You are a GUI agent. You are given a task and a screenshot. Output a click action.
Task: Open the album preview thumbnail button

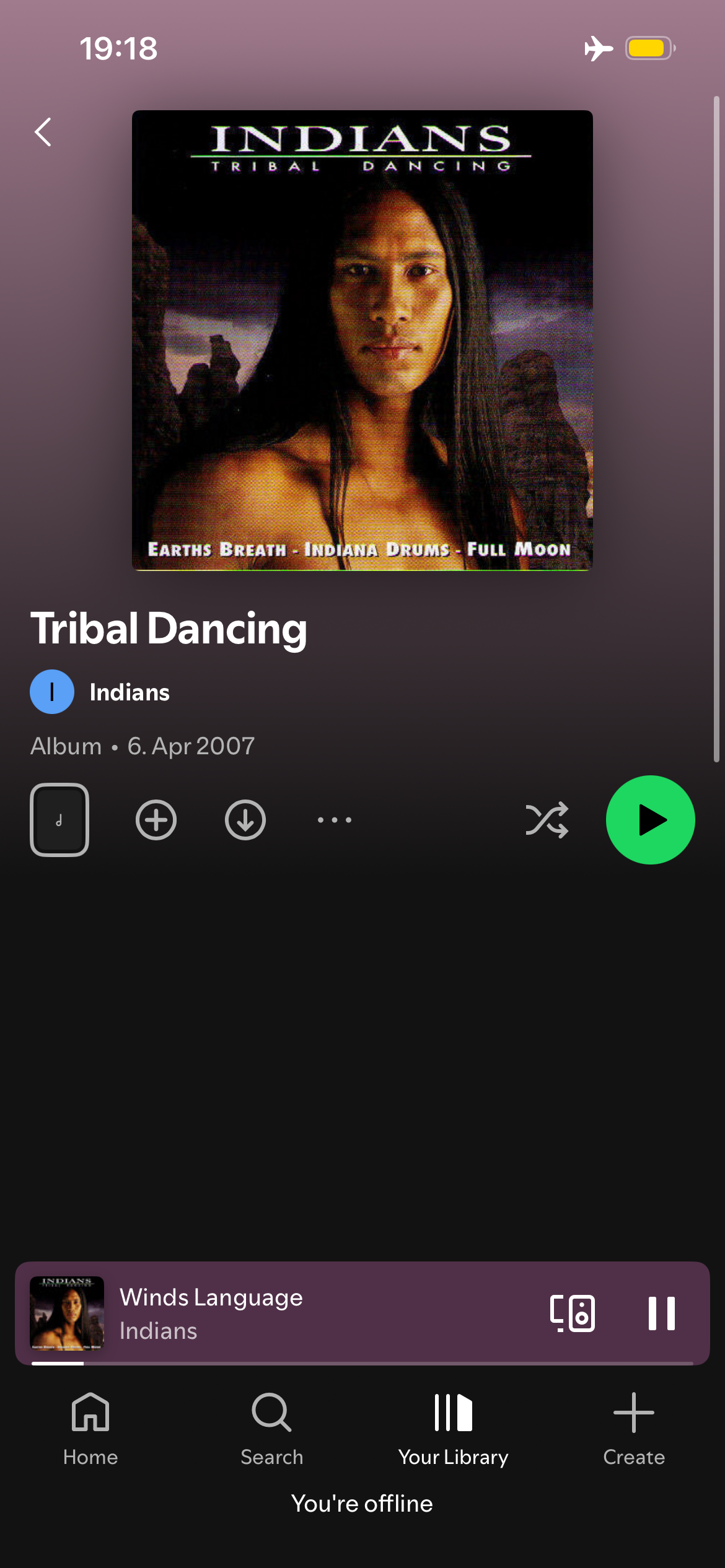click(x=59, y=820)
